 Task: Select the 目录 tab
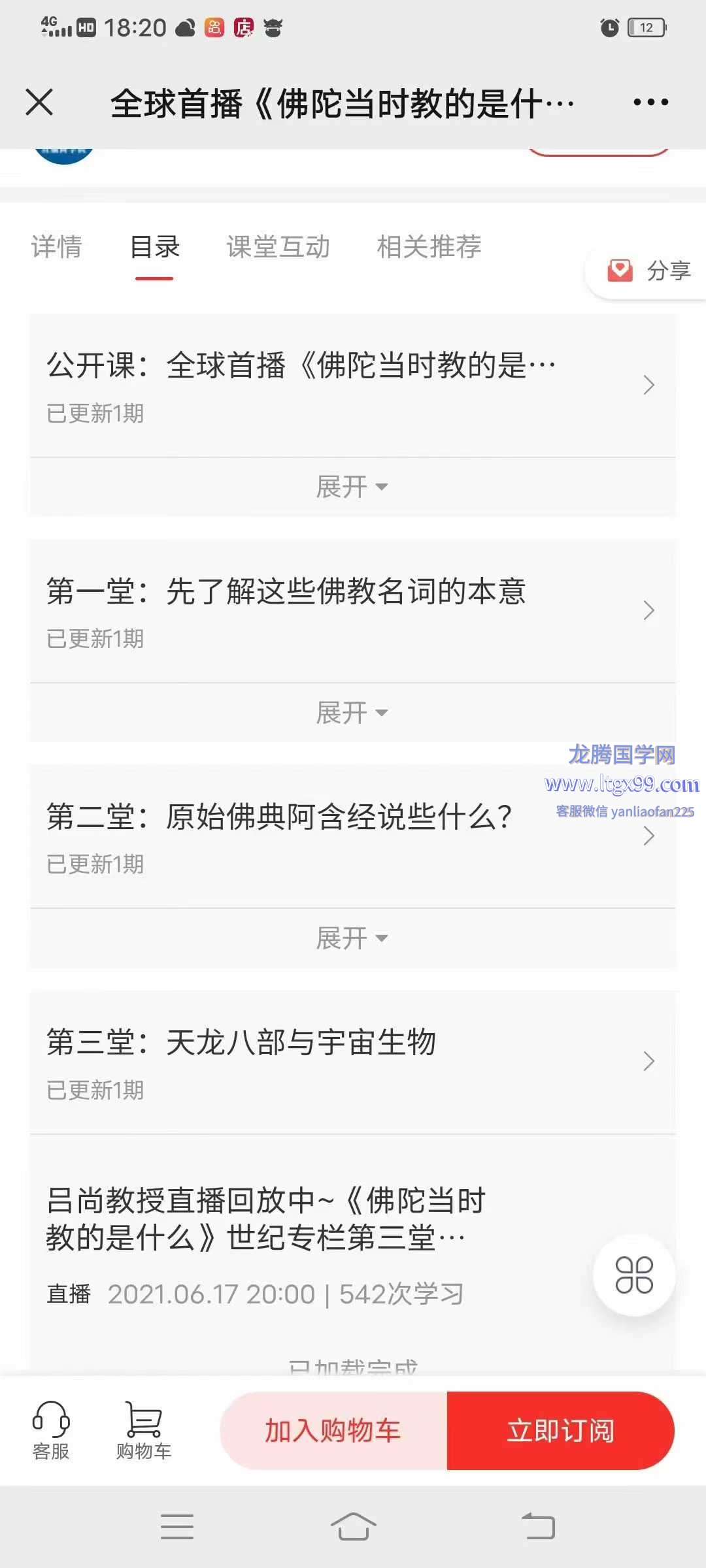pos(155,247)
